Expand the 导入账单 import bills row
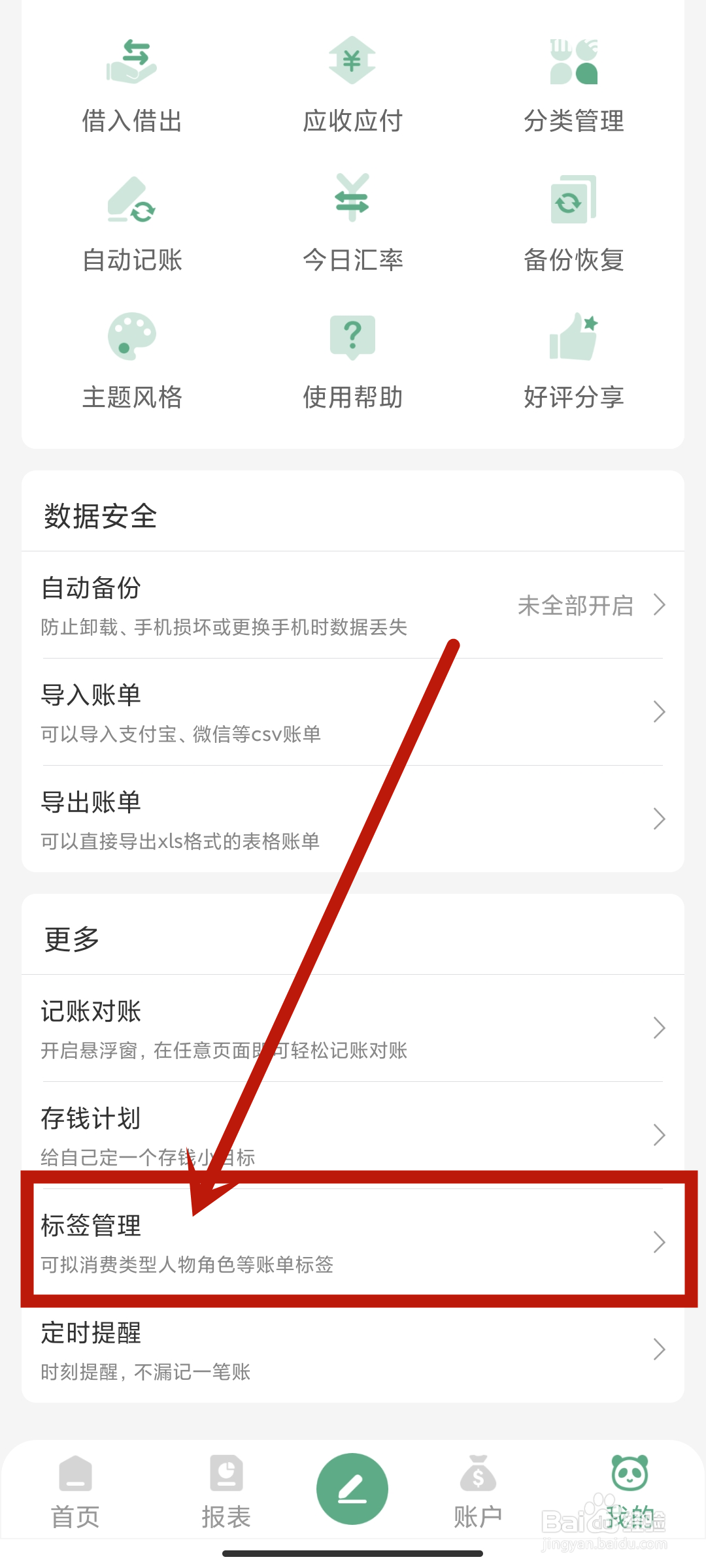The image size is (706, 1568). click(353, 712)
